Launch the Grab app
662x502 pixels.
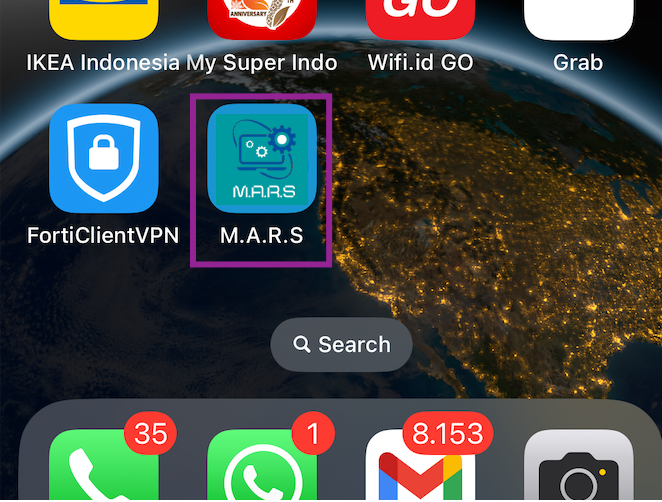tap(578, 18)
